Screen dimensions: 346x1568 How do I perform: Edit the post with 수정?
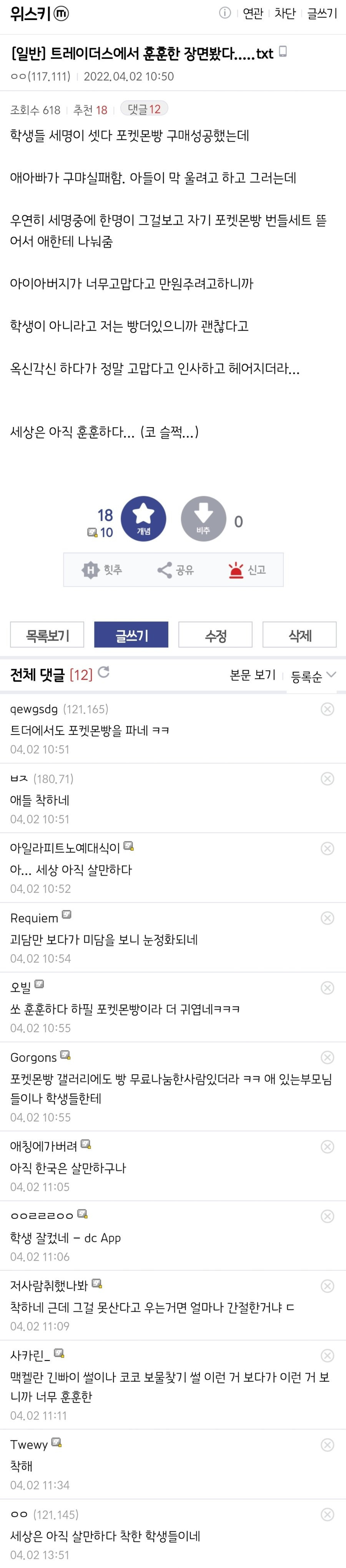215,635
